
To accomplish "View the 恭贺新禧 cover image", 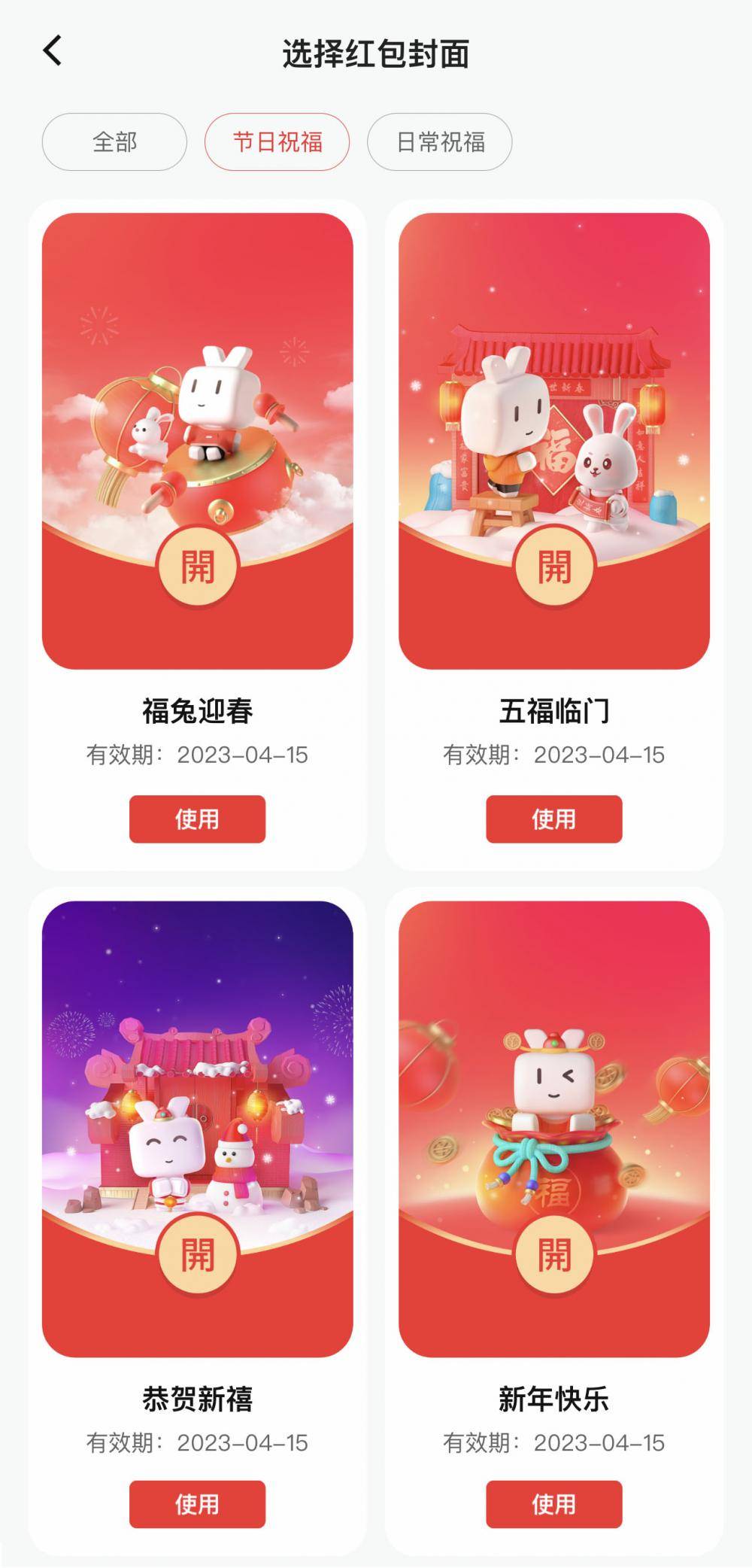I will pos(197,1129).
